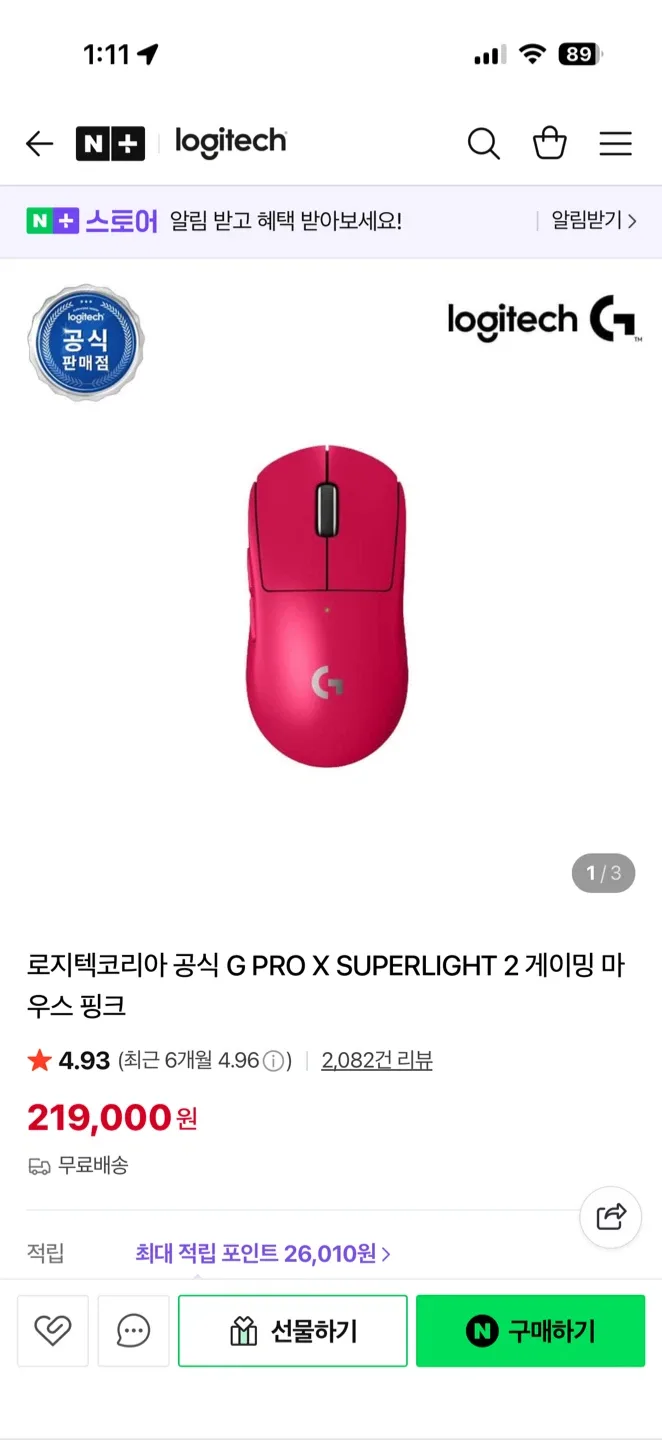Open the pink mouse product image
Viewport: 662px width, 1440px height.
[328, 606]
